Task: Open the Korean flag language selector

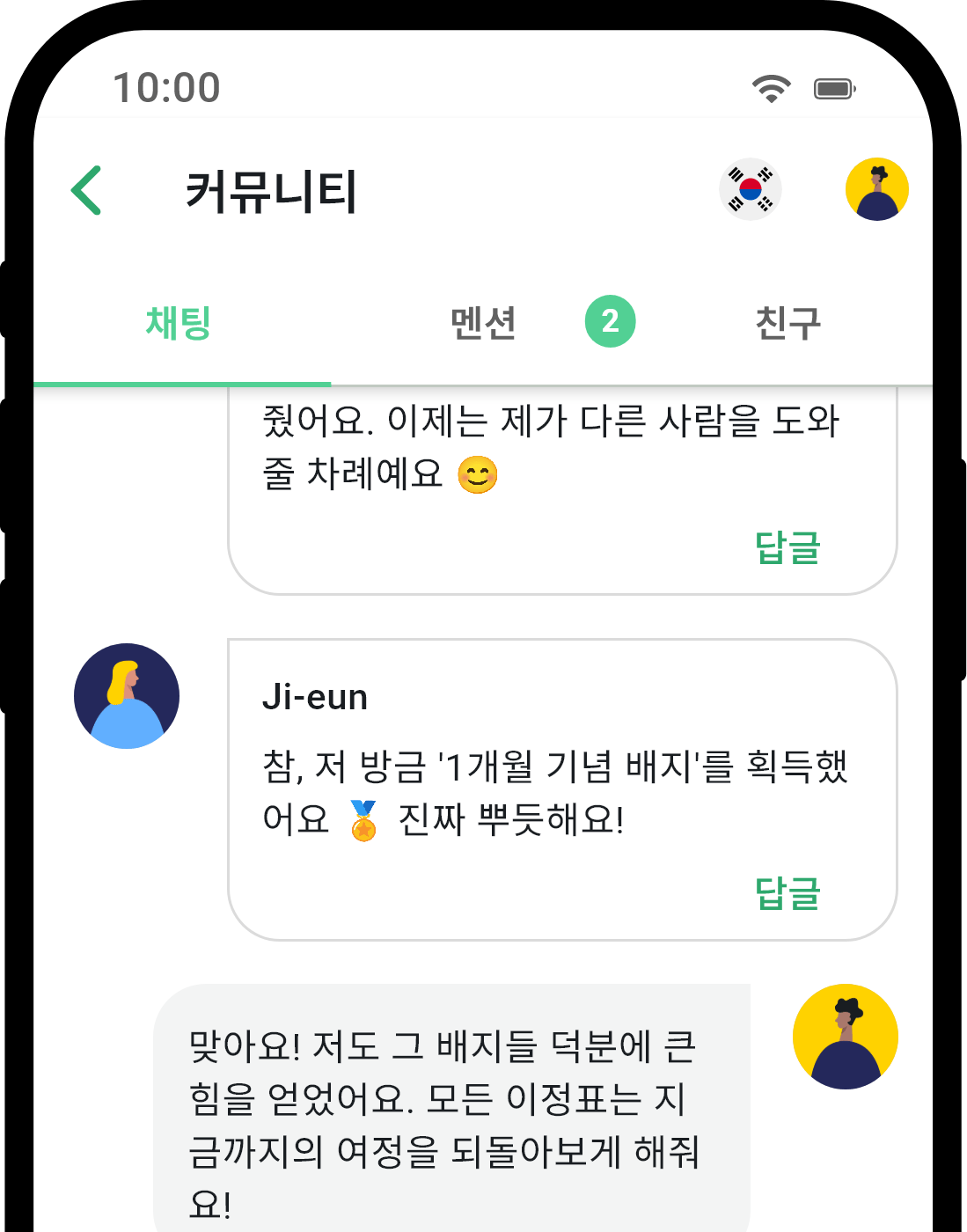Action: (750, 189)
